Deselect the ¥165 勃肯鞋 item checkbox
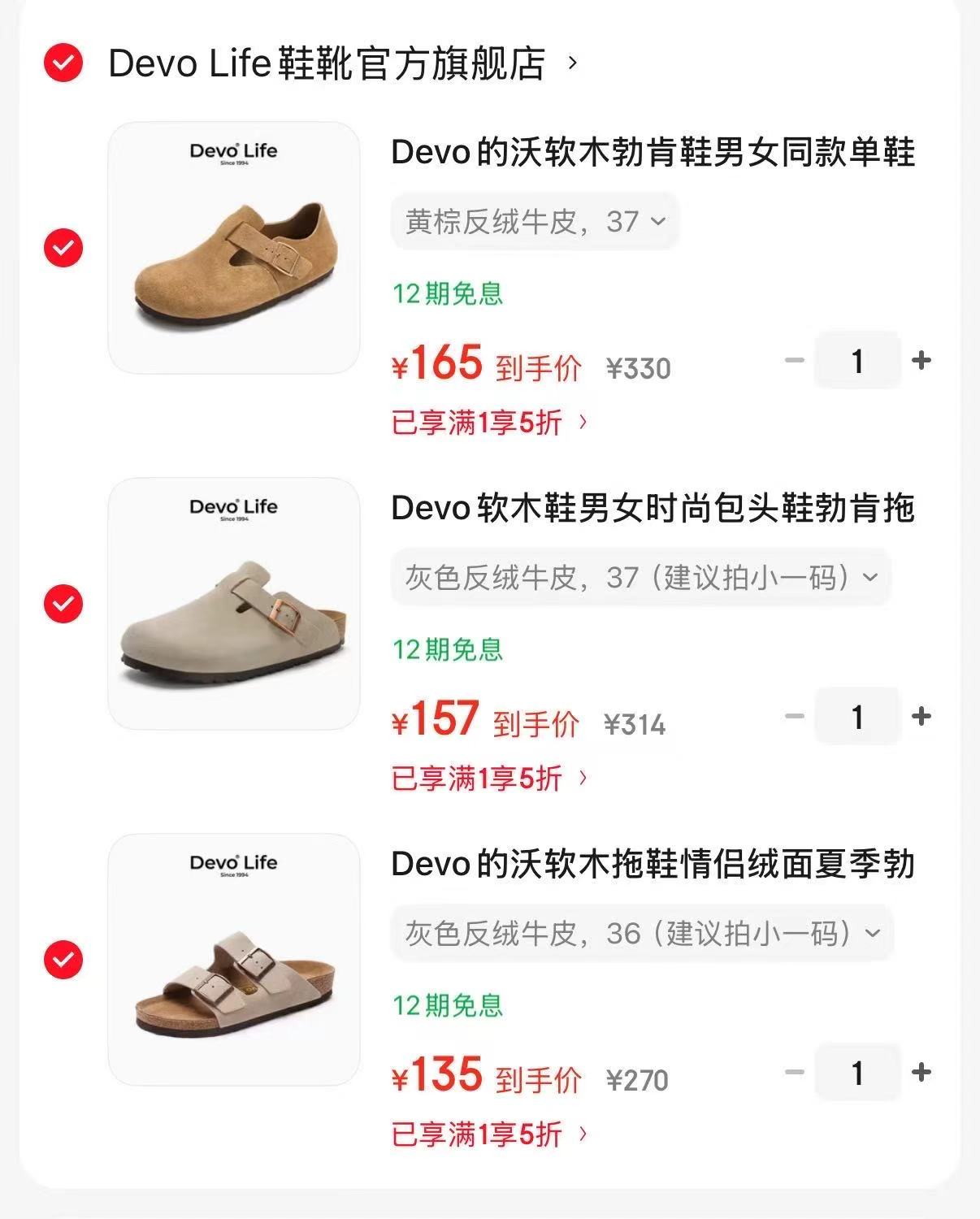 63,247
